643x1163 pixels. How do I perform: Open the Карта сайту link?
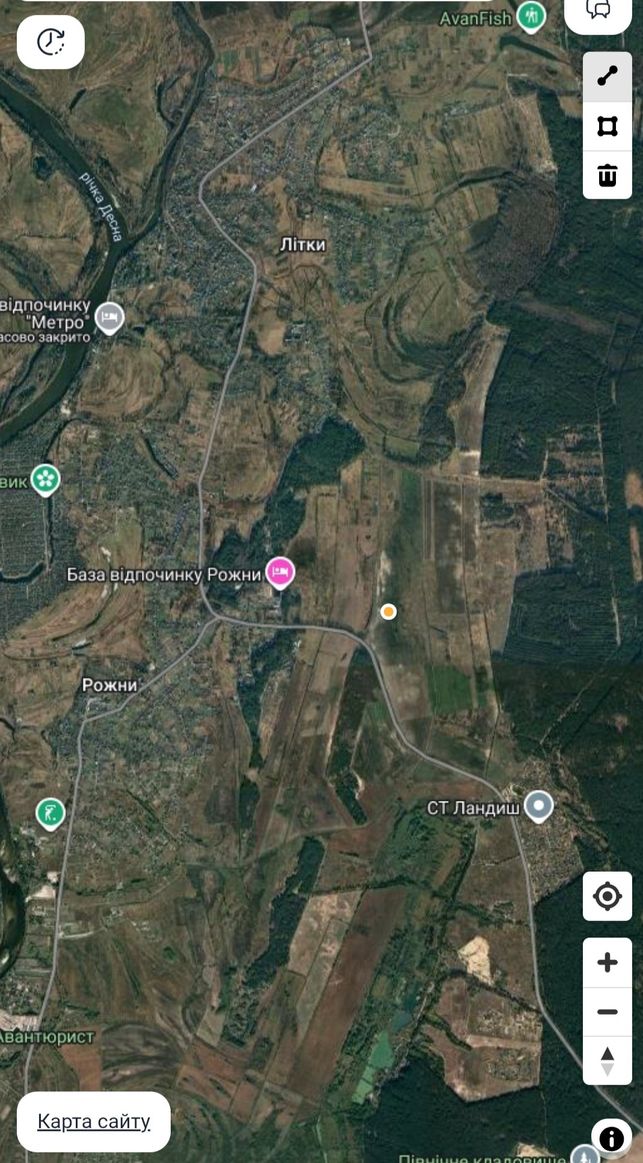tap(94, 1121)
